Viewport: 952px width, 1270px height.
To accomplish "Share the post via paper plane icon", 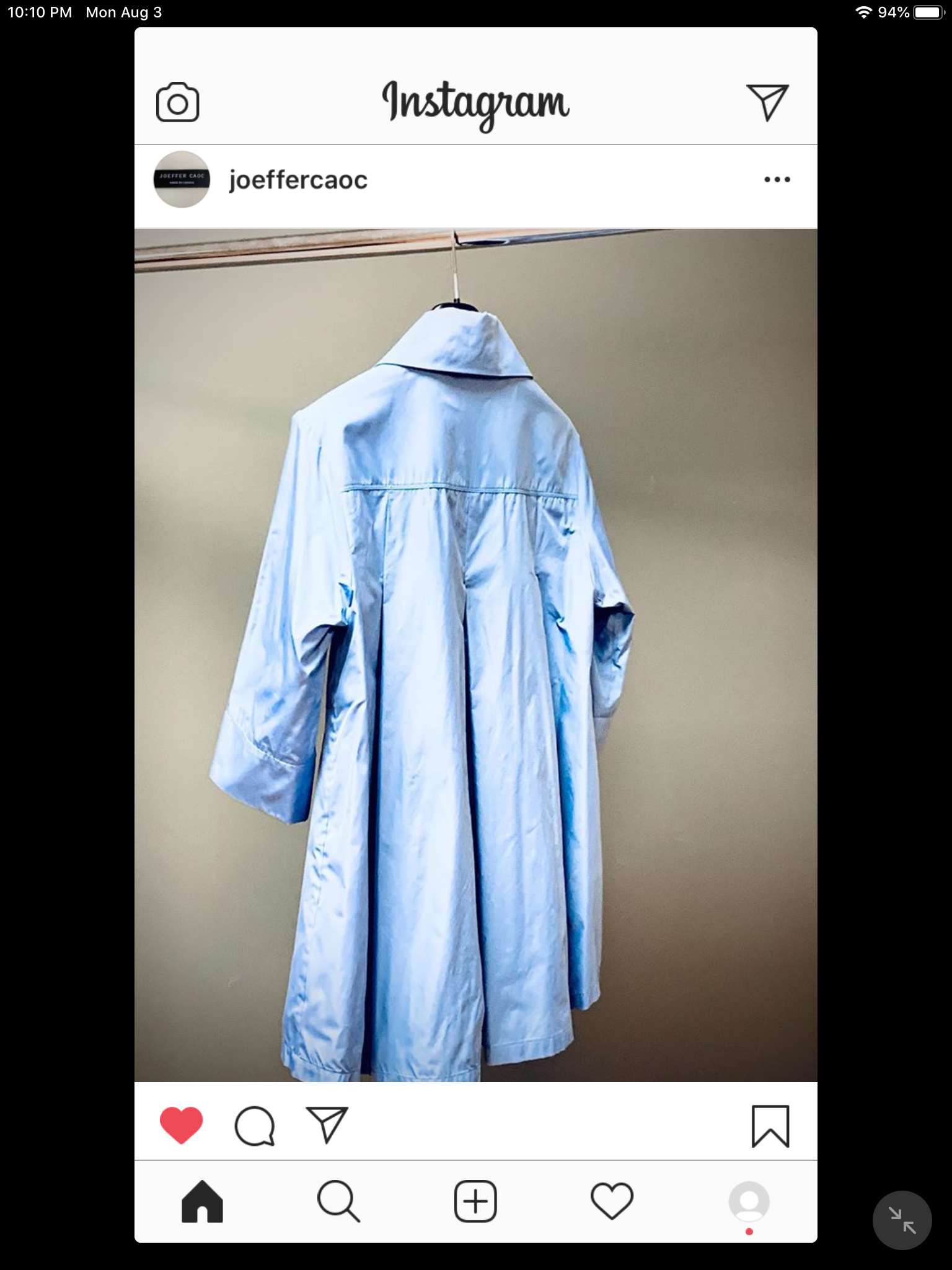I will coord(327,1125).
